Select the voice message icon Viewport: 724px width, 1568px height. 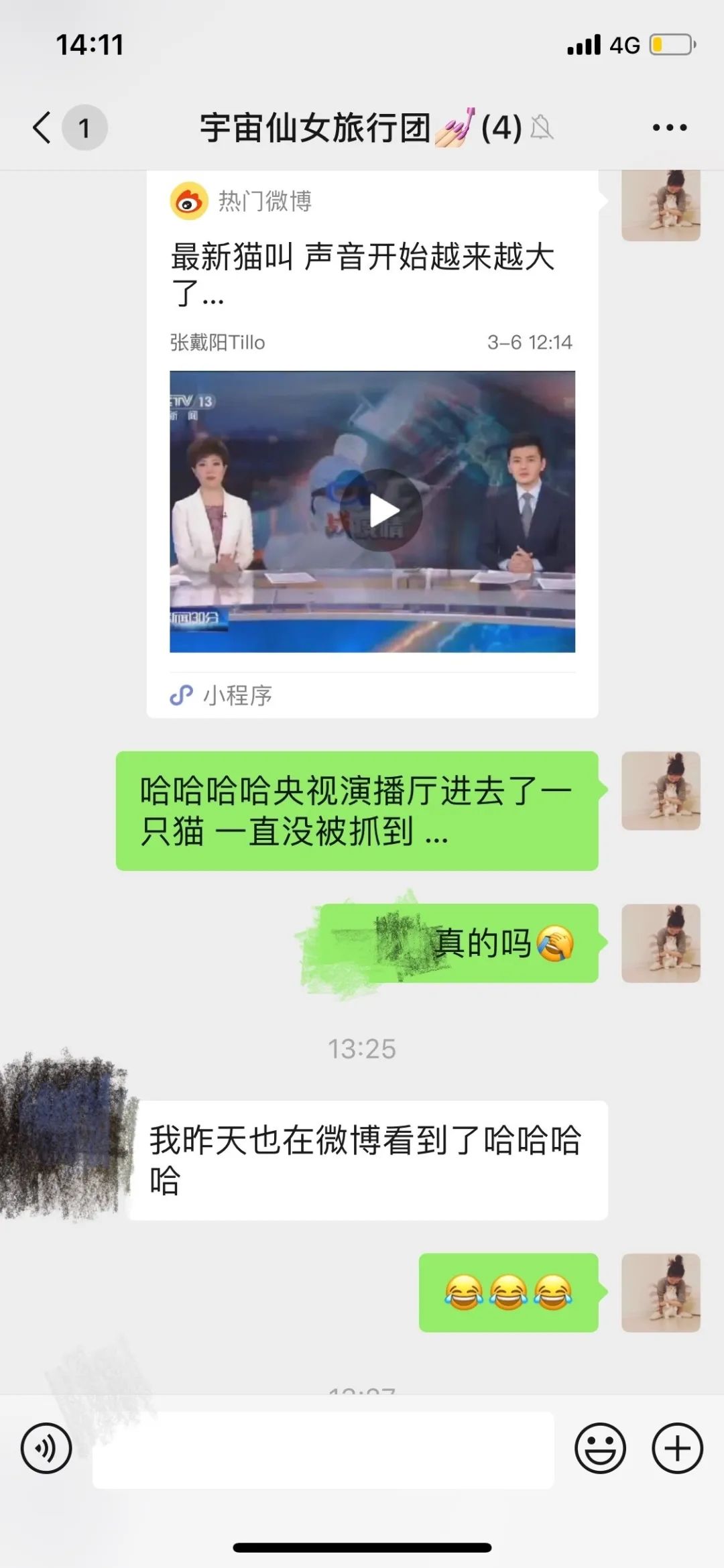click(x=44, y=1443)
